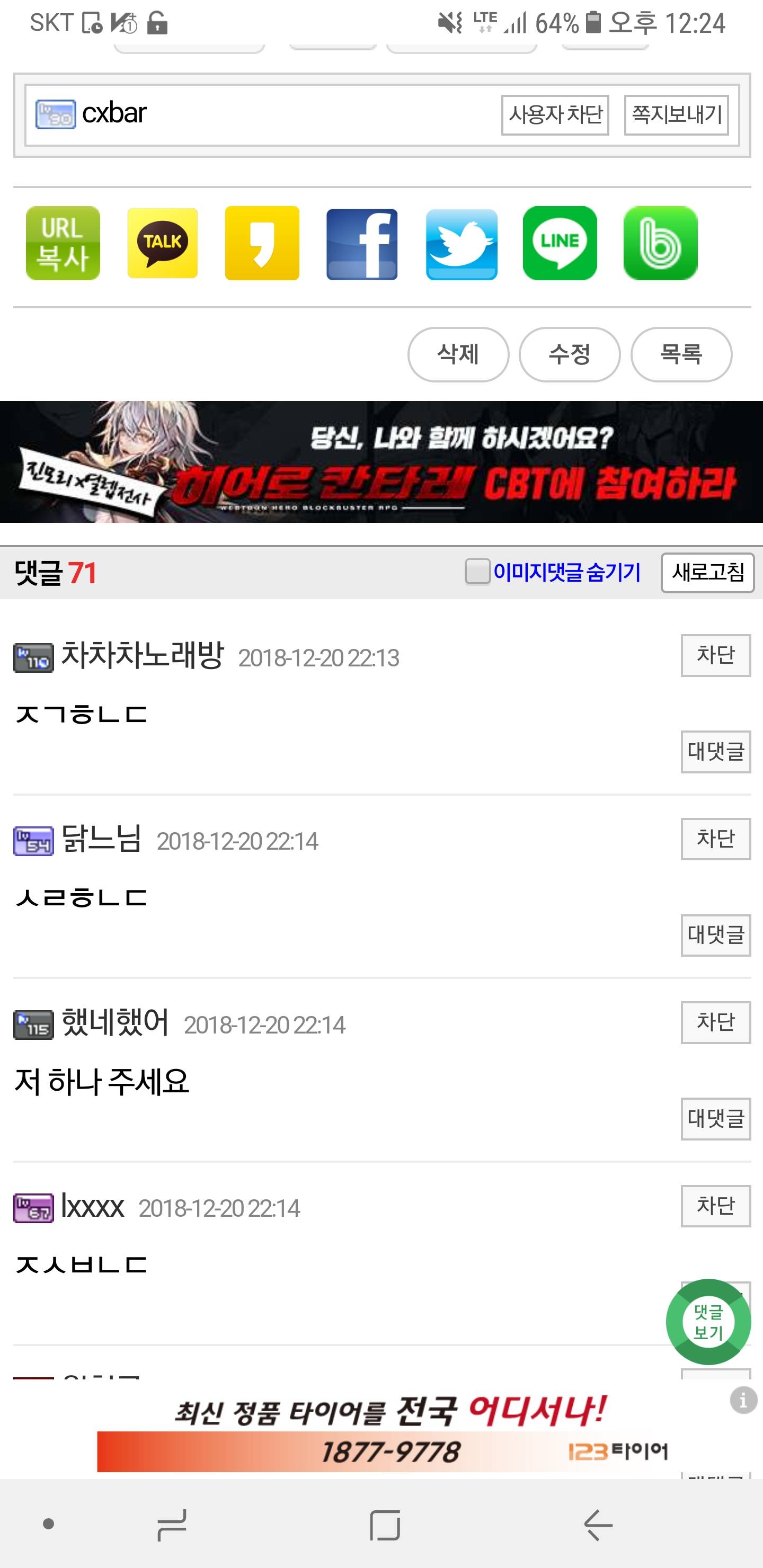Share the post via LINE
The height and width of the screenshot is (1568, 763).
point(560,244)
